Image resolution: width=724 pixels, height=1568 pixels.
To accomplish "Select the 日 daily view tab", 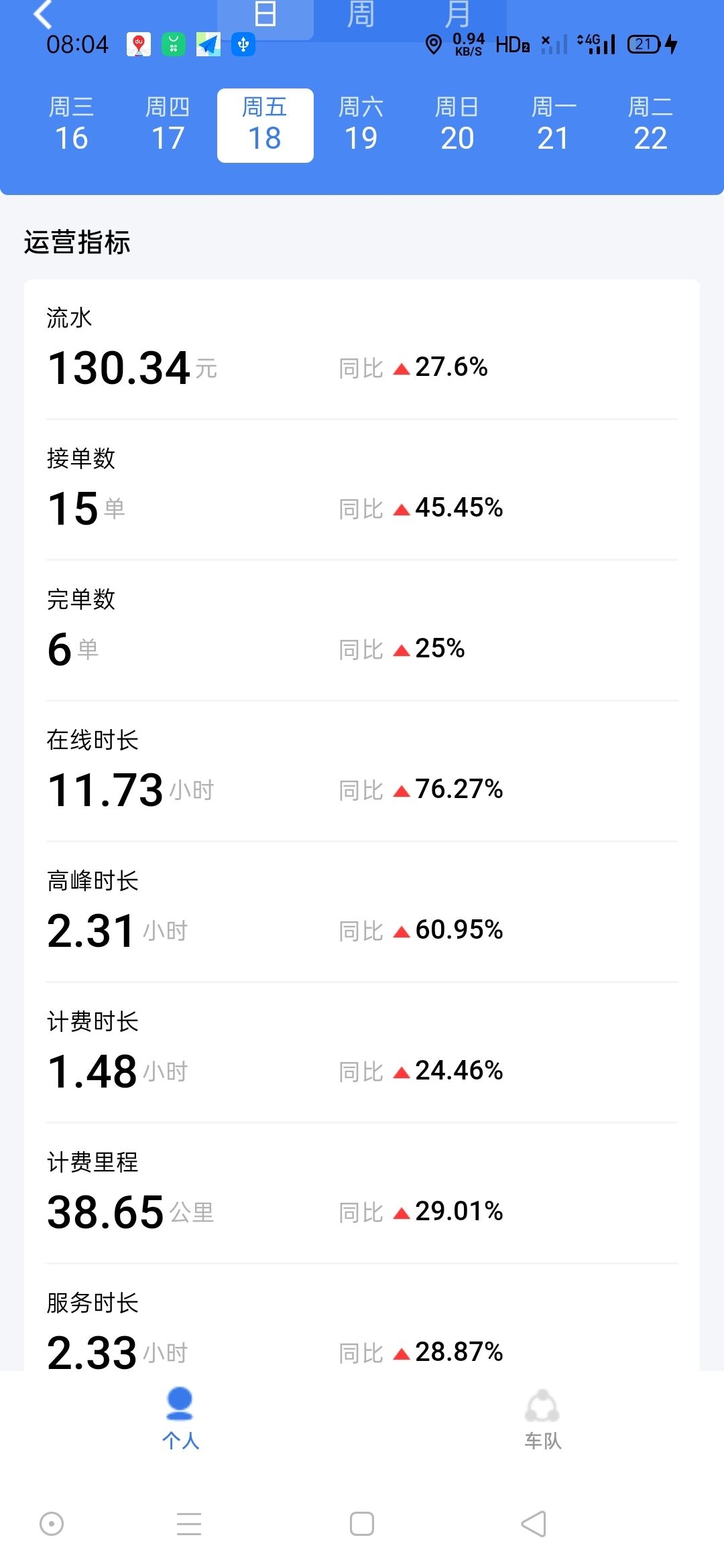I will point(265,14).
